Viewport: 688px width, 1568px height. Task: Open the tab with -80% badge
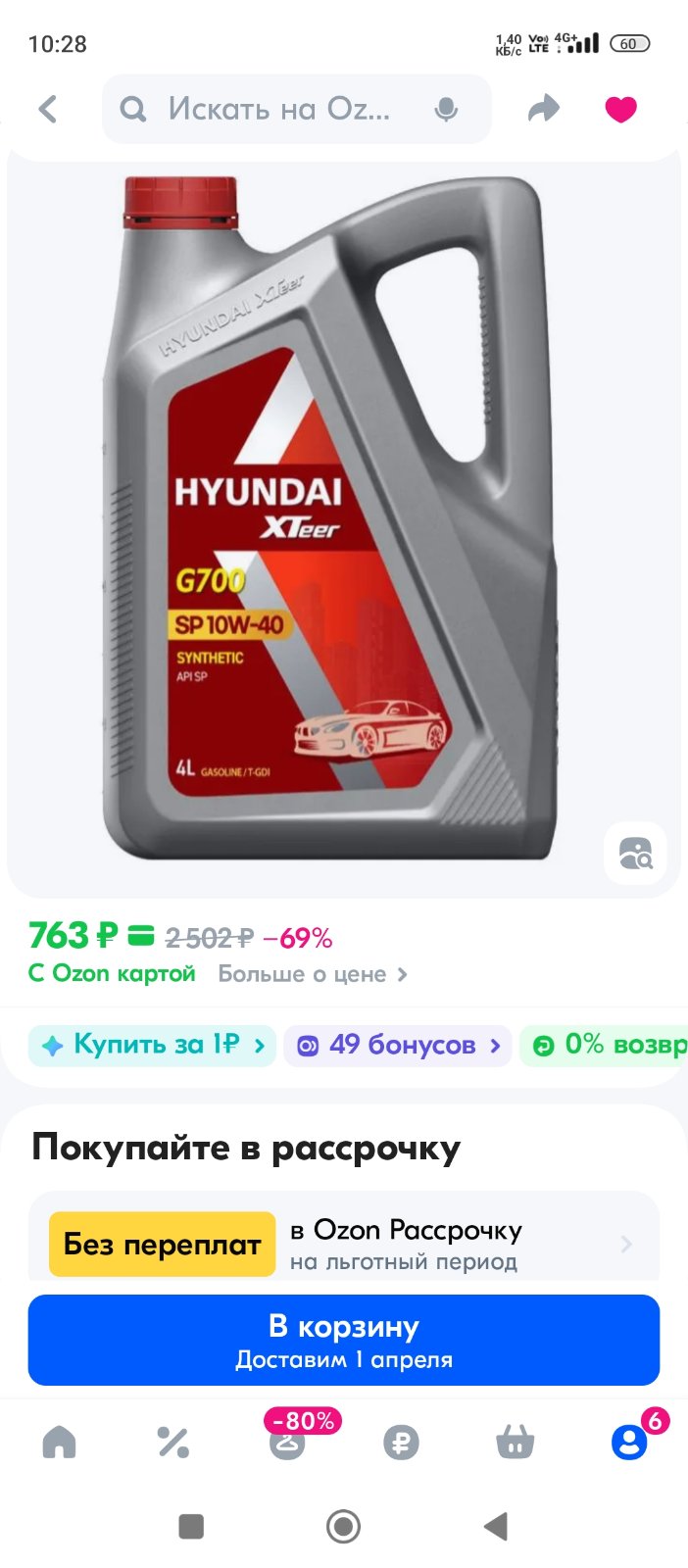[288, 1439]
